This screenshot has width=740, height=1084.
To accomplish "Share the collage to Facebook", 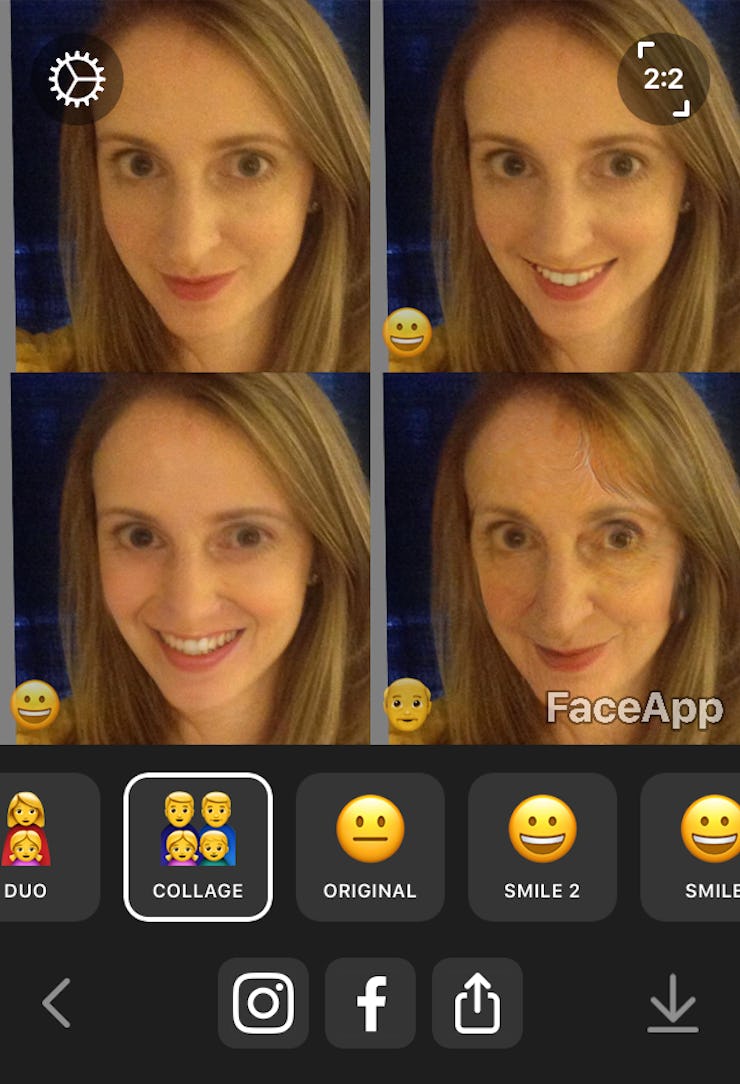I will pos(369,1002).
